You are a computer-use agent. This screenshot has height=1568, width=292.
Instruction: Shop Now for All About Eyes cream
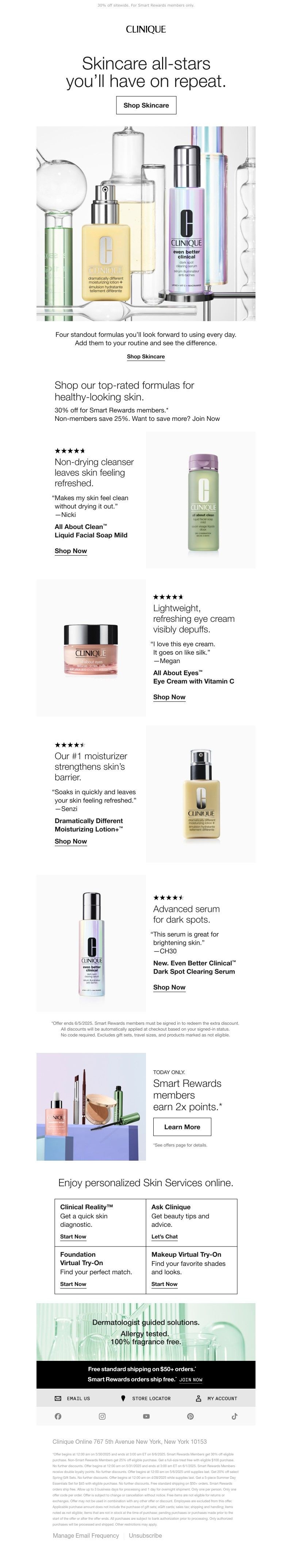tap(169, 697)
